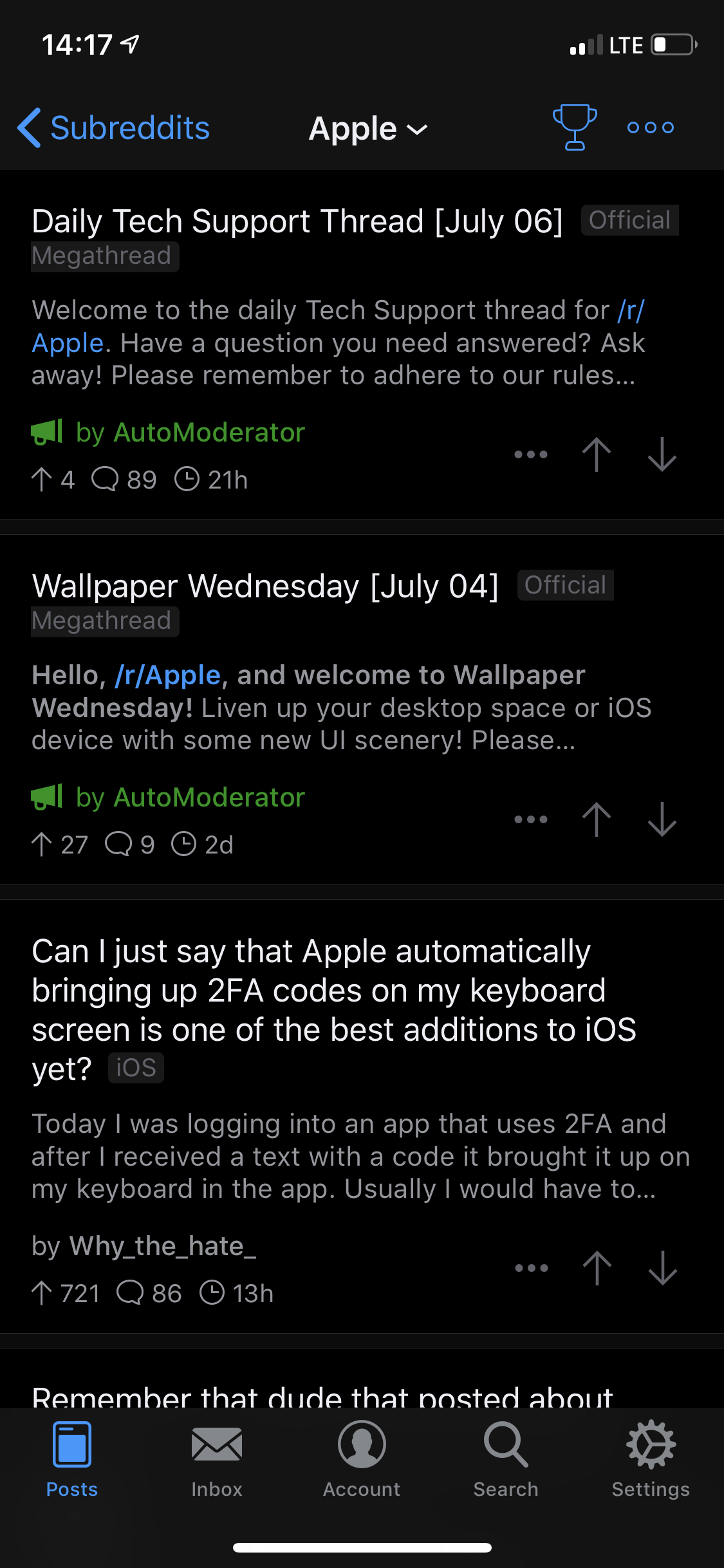
Task: Upvote the post by Why_the_hate_
Action: coord(597,1268)
